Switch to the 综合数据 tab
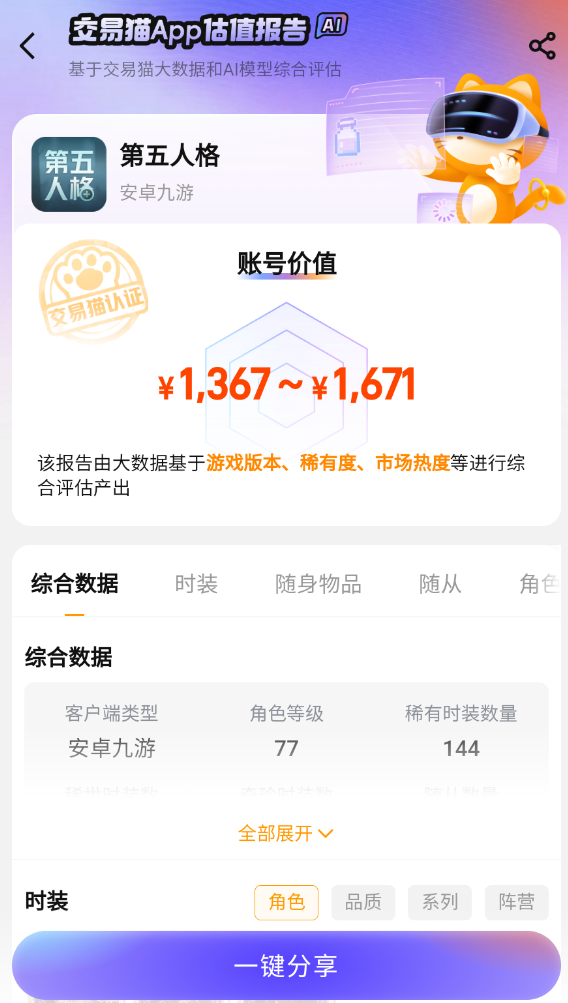The image size is (568, 1003). (74, 584)
